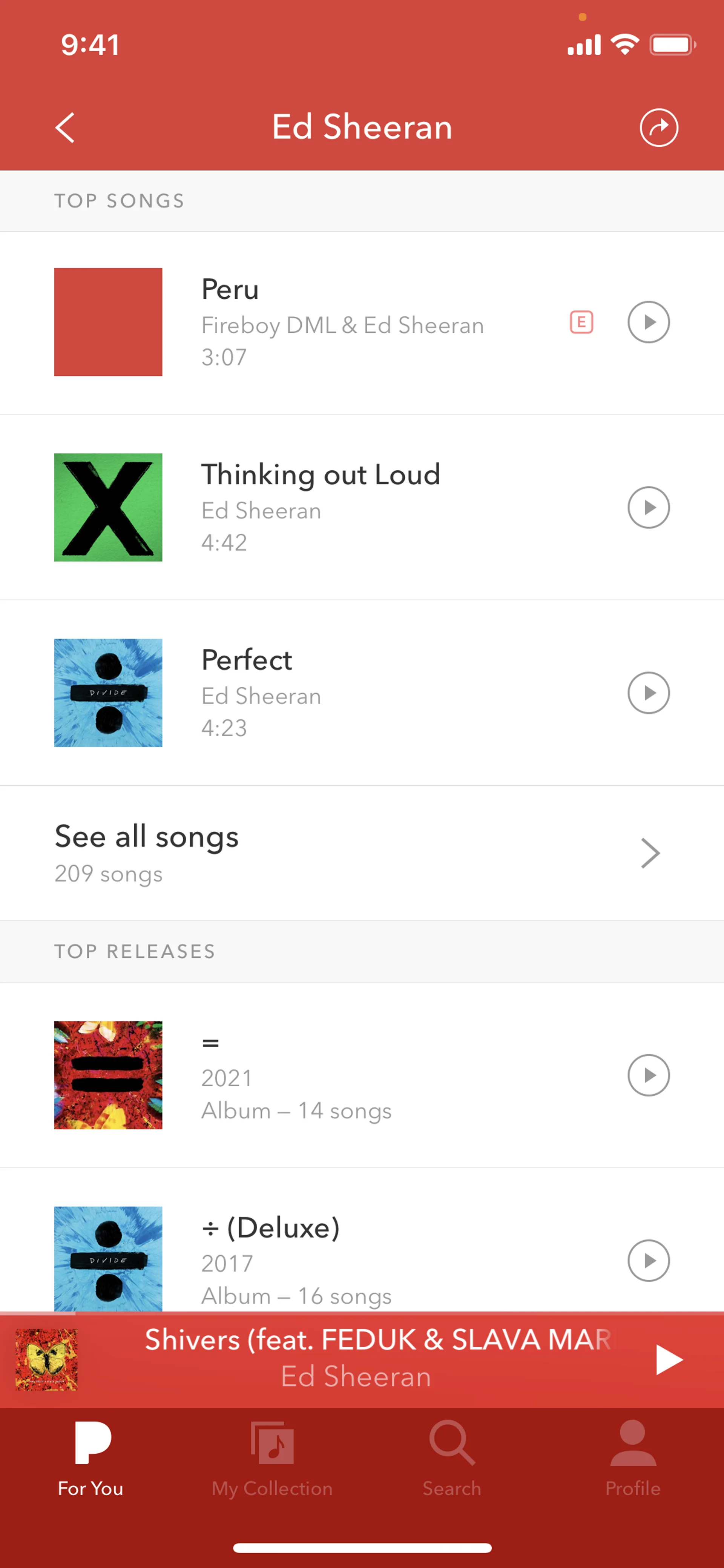Image resolution: width=724 pixels, height=1568 pixels.
Task: Resume Shivers in the mini player
Action: click(669, 1360)
